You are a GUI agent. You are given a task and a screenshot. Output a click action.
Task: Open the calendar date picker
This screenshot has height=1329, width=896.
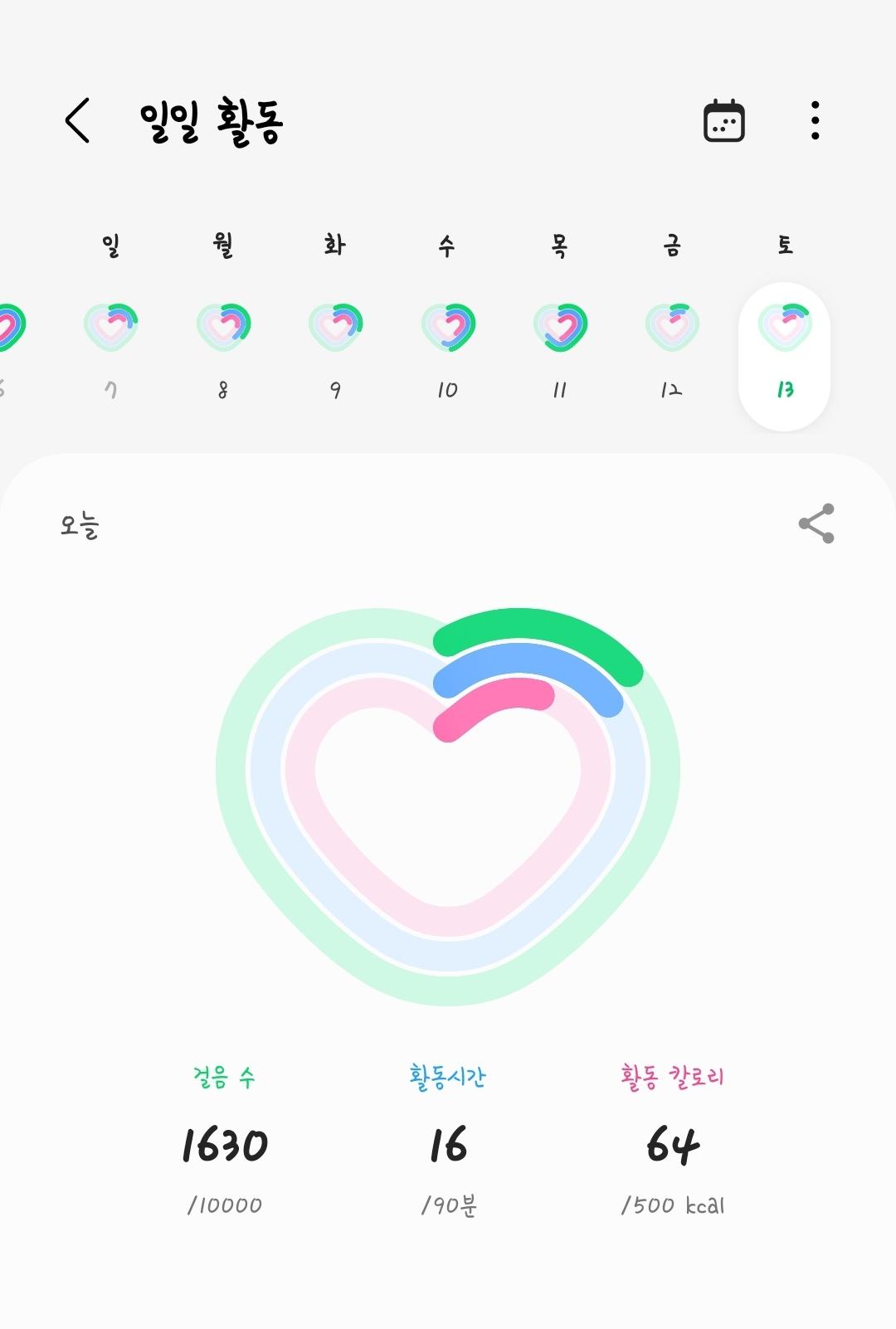pyautogui.click(x=723, y=121)
